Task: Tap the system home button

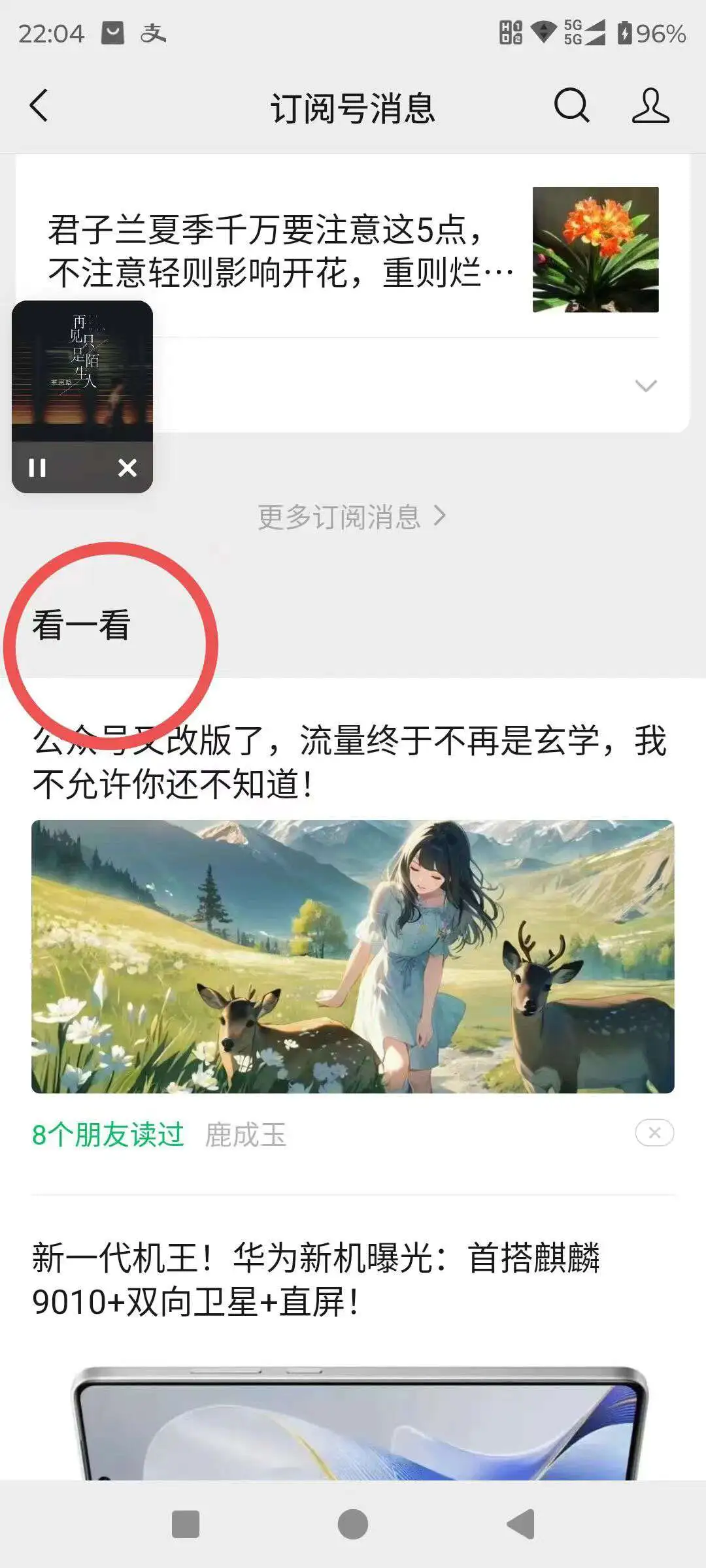Action: pyautogui.click(x=353, y=1525)
